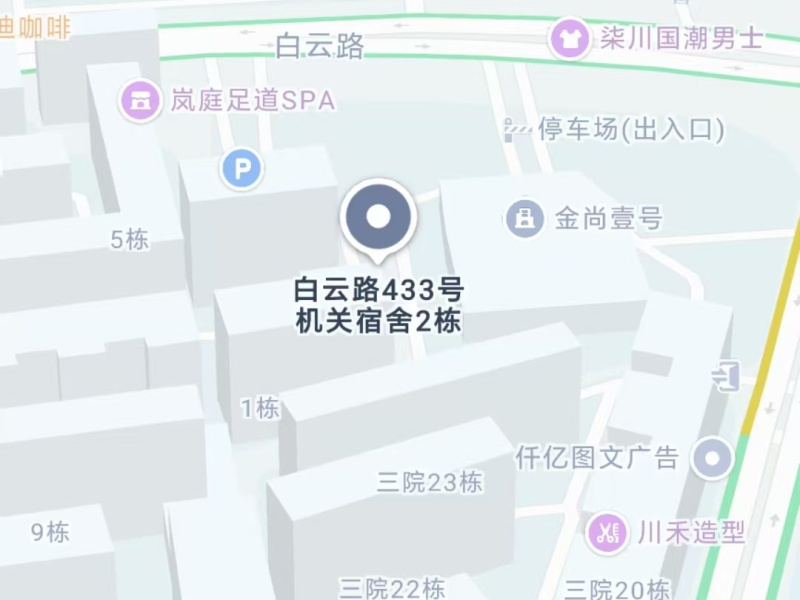The height and width of the screenshot is (600, 800).
Task: Tap the blue parking P marker
Action: click(241, 168)
